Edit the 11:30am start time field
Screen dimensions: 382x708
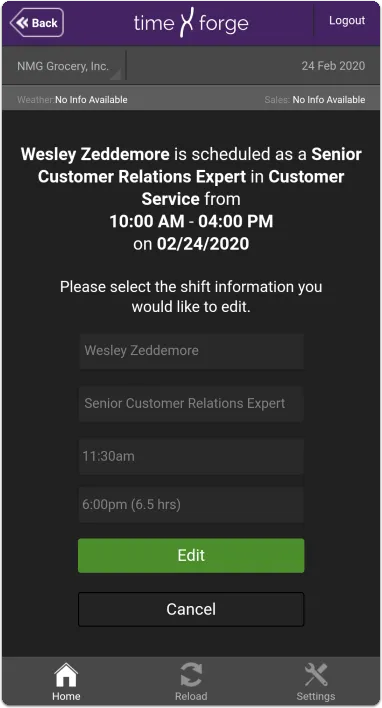pyautogui.click(x=191, y=456)
